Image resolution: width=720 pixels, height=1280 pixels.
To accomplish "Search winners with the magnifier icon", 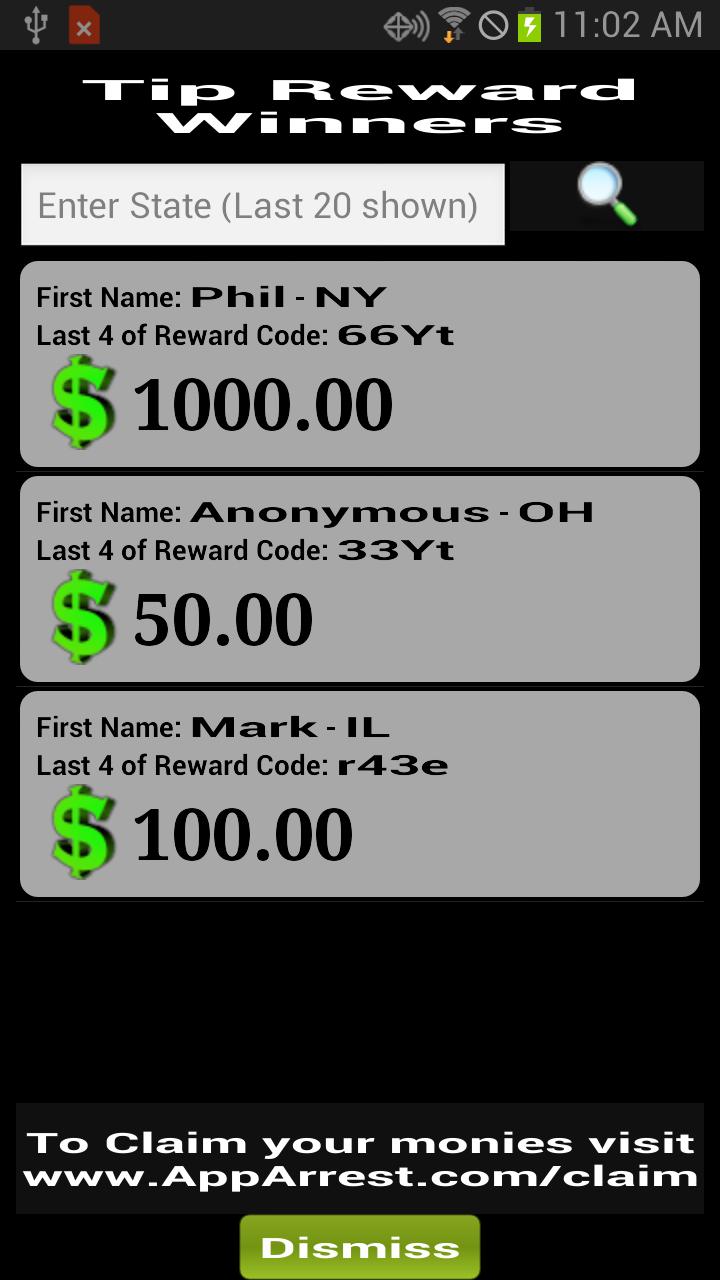I will tap(607, 196).
